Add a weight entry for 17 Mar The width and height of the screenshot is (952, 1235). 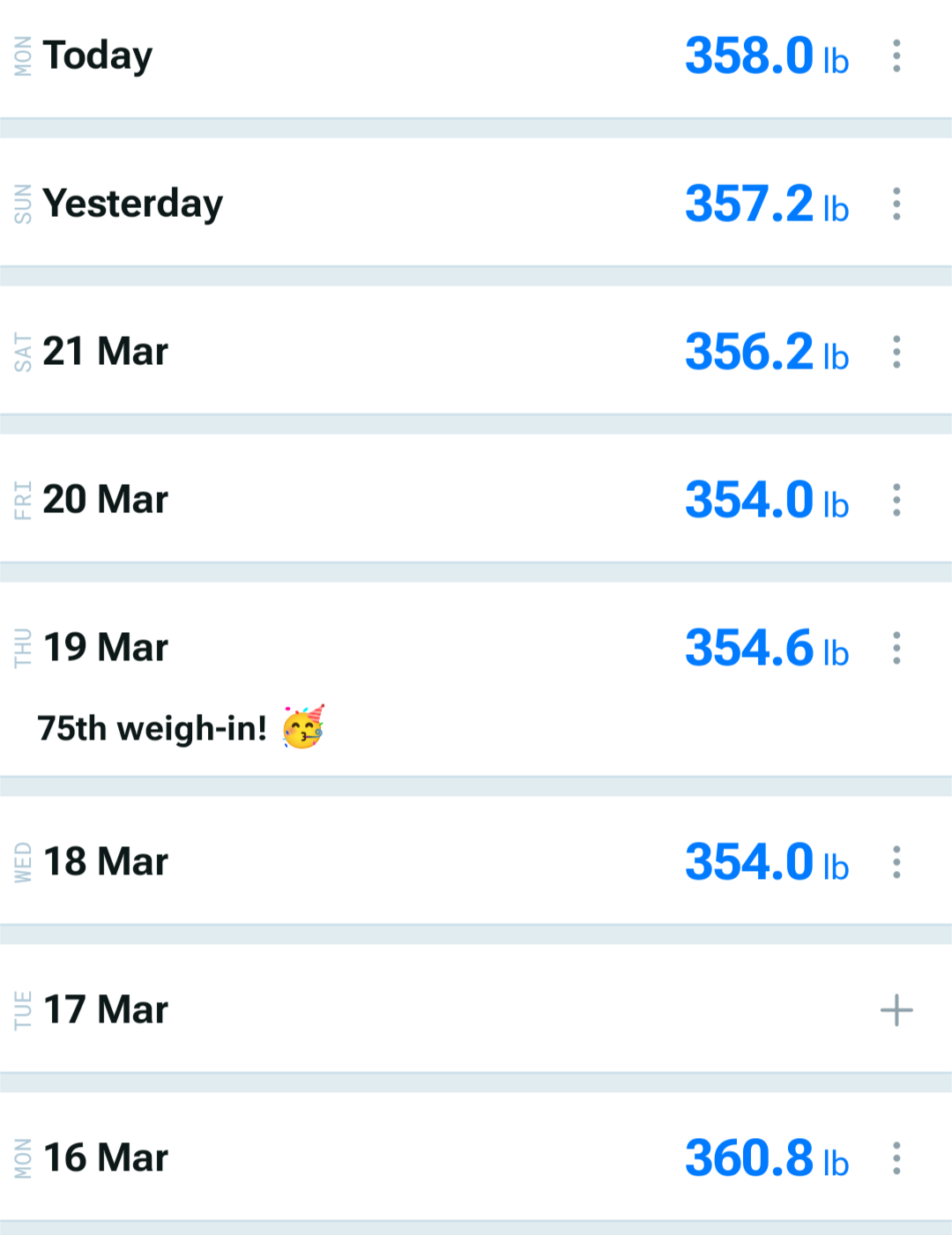(x=896, y=1010)
